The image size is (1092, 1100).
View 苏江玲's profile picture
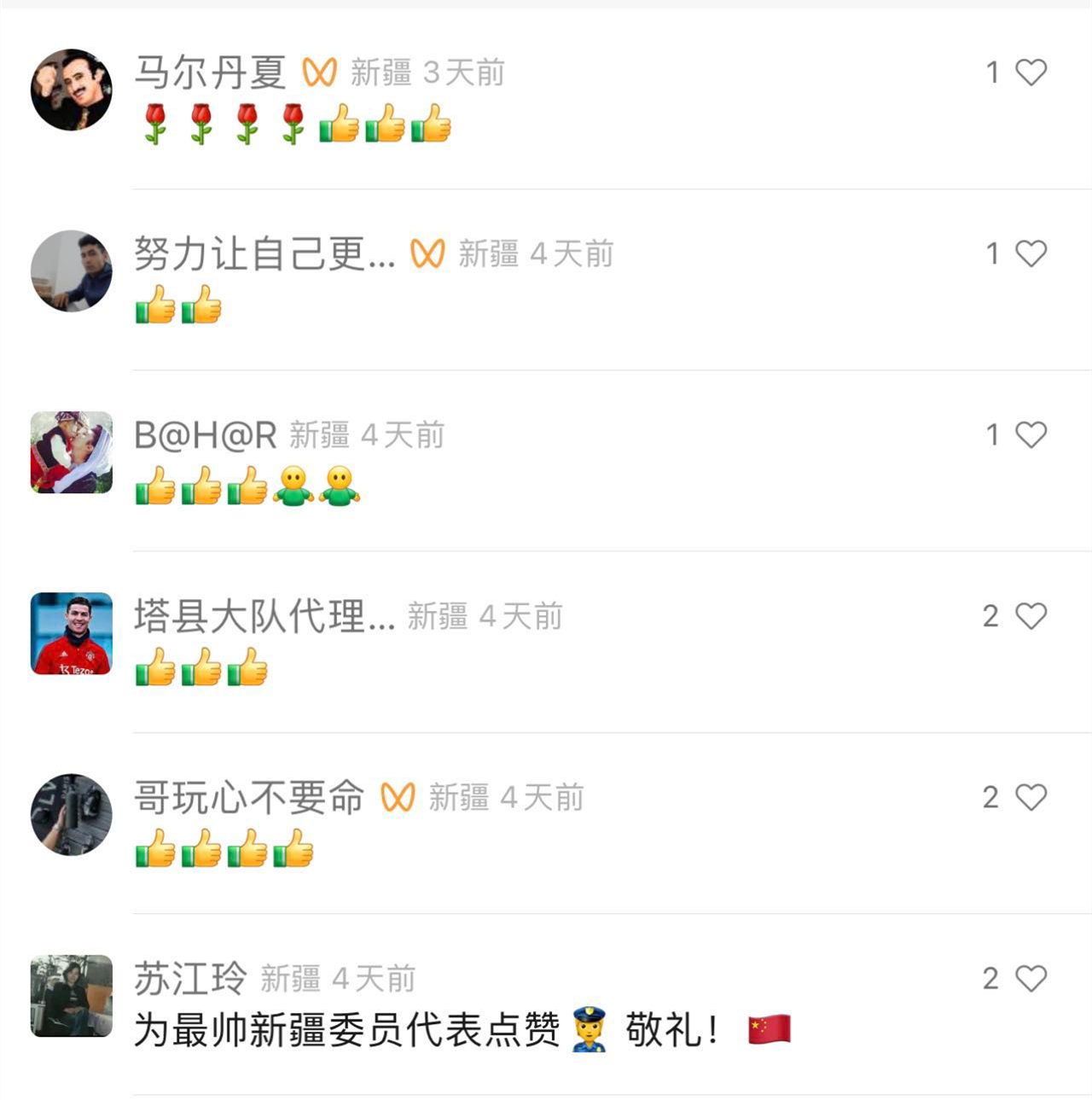tap(72, 996)
